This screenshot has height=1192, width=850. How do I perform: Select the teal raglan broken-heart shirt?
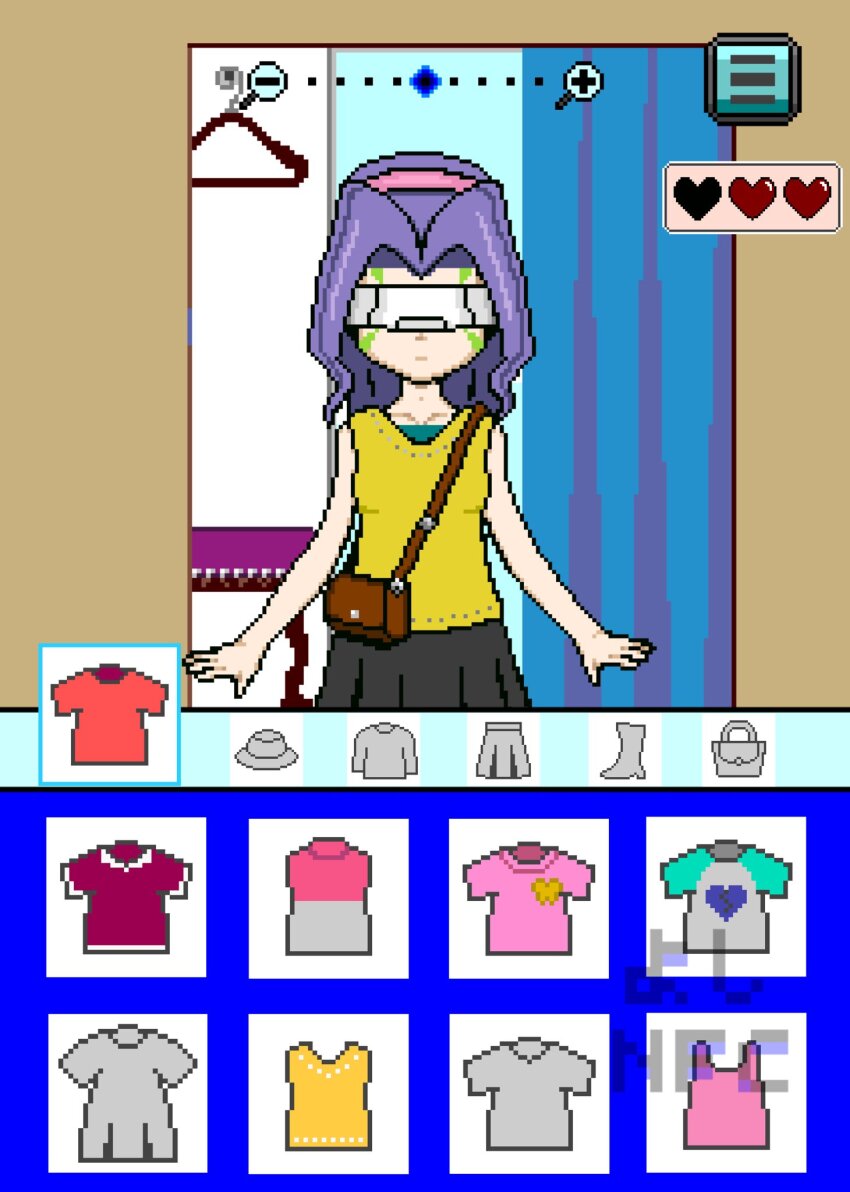[725, 898]
